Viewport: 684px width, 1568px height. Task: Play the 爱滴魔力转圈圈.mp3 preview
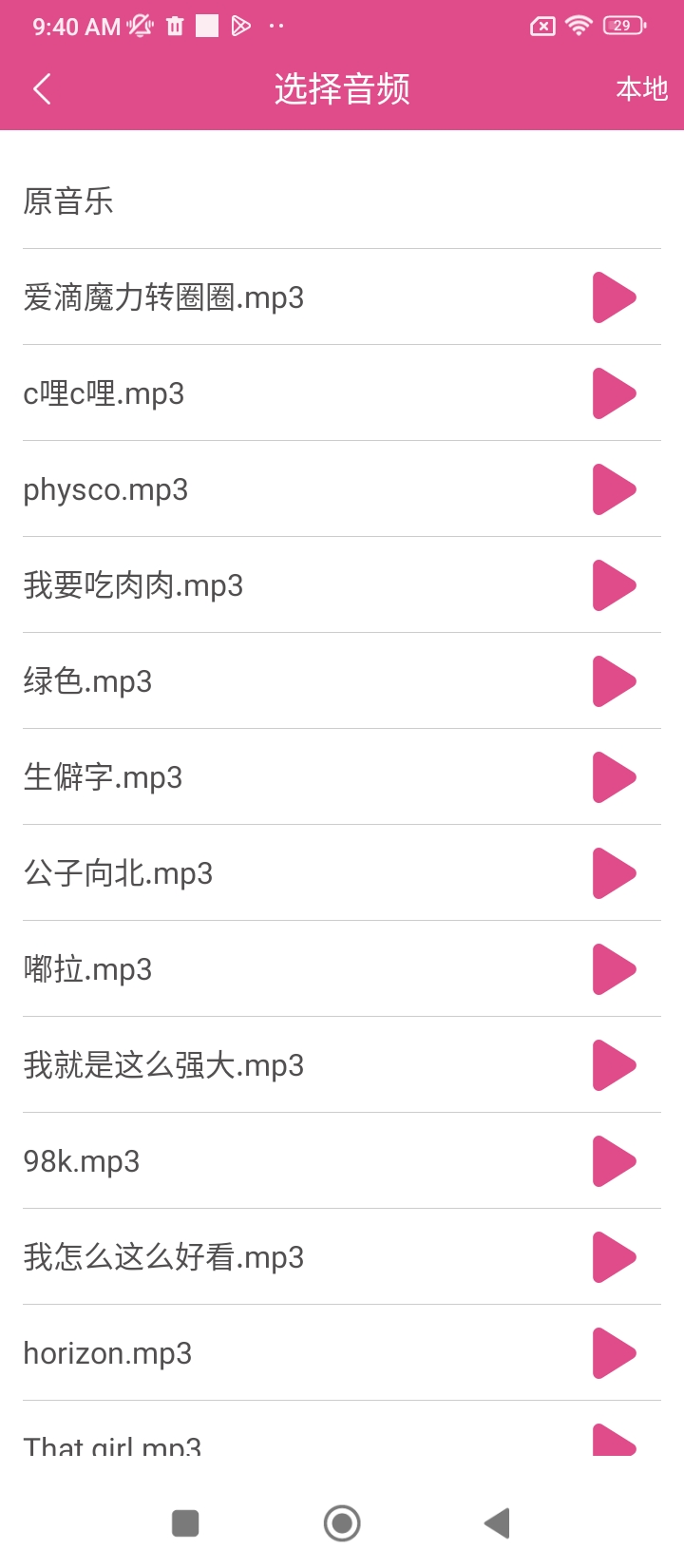click(614, 297)
